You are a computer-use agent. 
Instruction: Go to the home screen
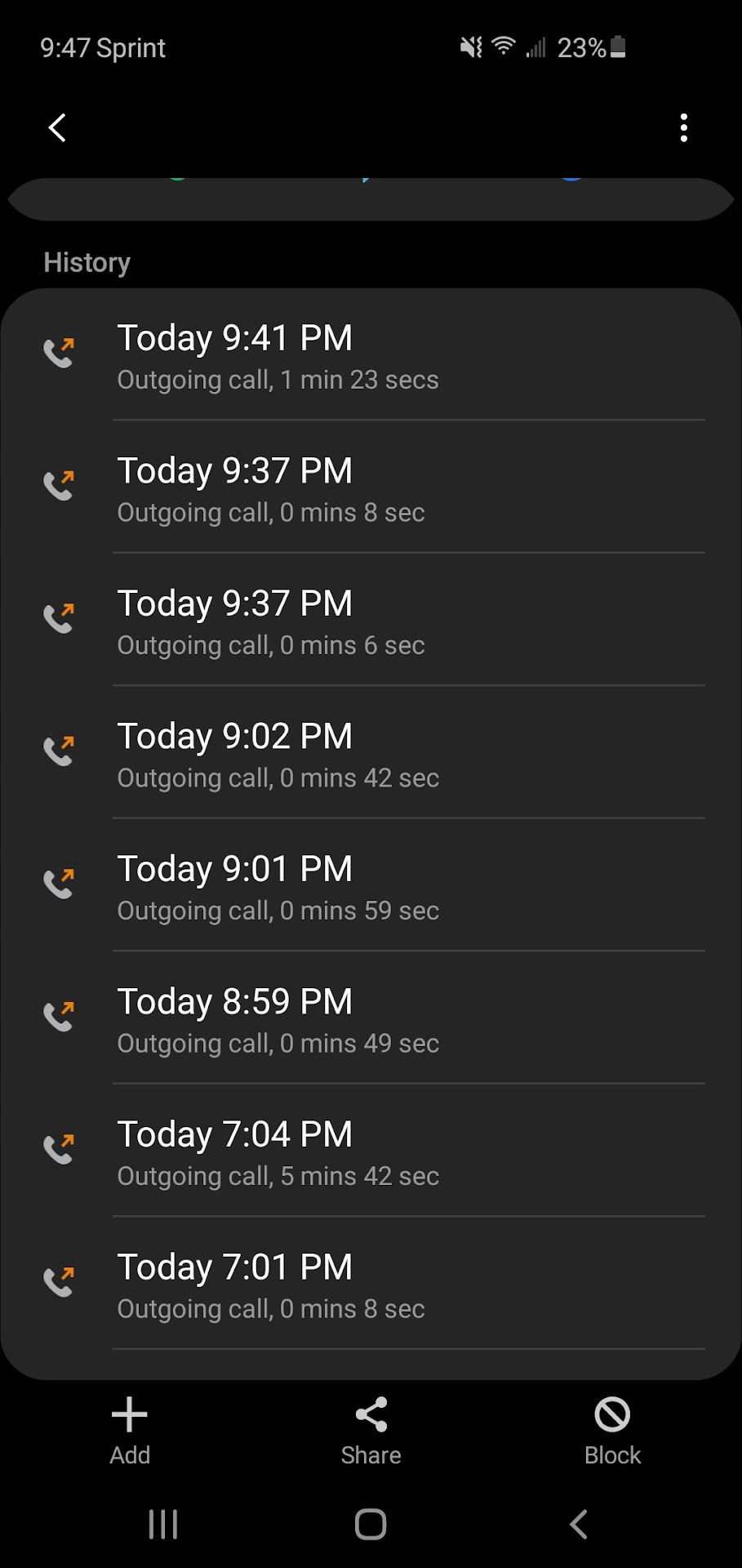click(x=371, y=1524)
